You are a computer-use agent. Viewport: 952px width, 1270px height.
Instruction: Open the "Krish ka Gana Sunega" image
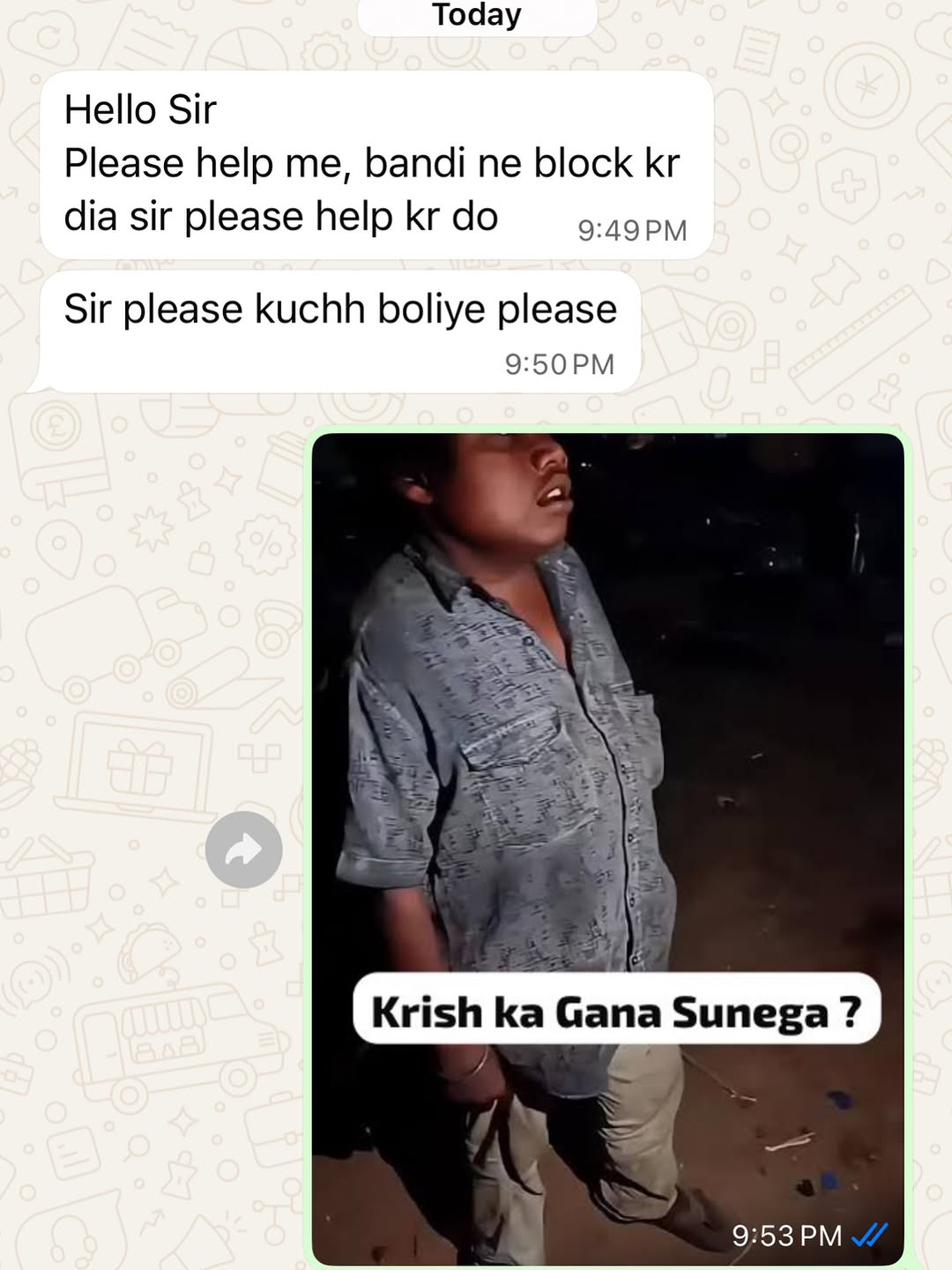coord(607,750)
